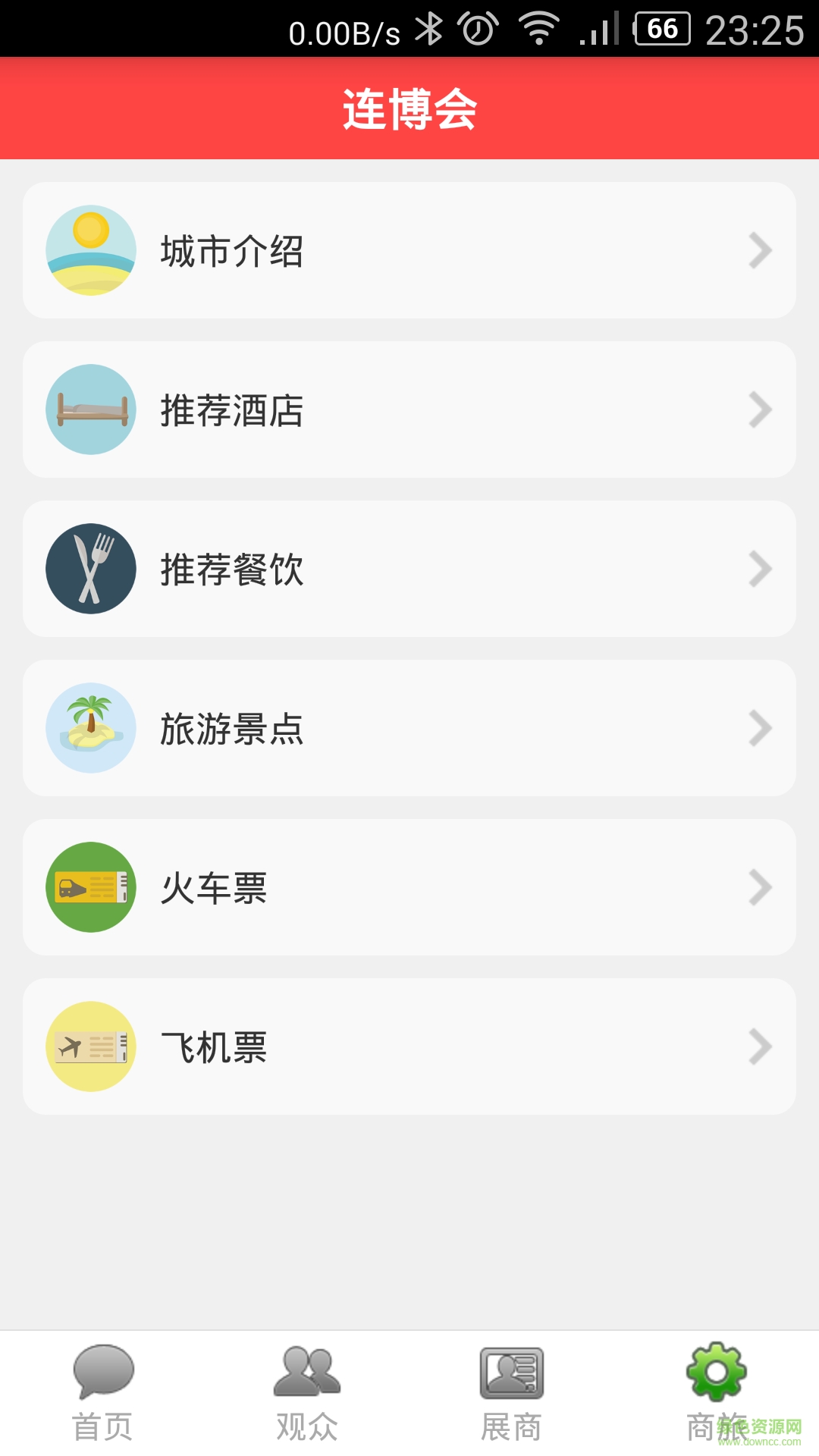Tap the fork and knife dining icon
Image resolution: width=819 pixels, height=1456 pixels.
(90, 569)
